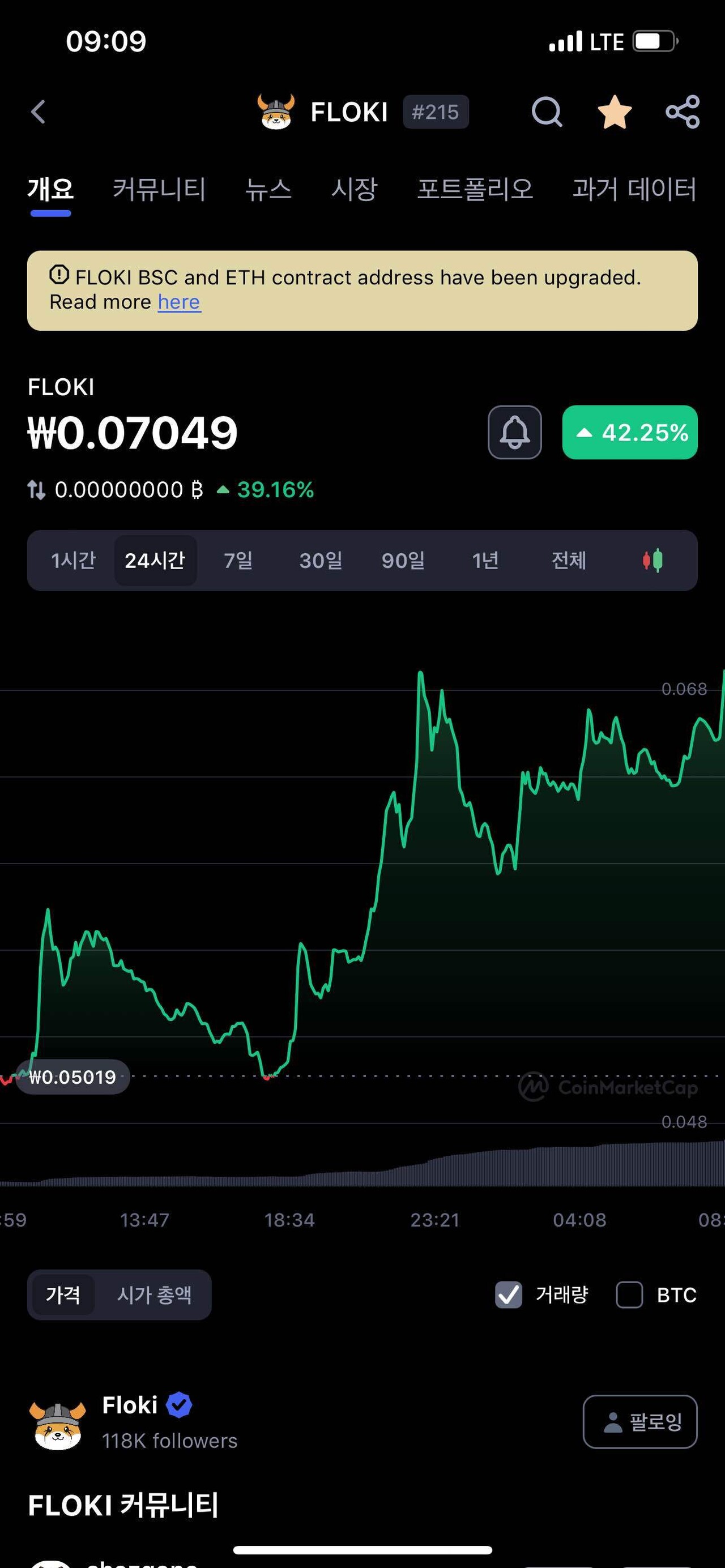Select the 1년 chart range
Viewport: 725px width, 1568px height.
pos(485,560)
